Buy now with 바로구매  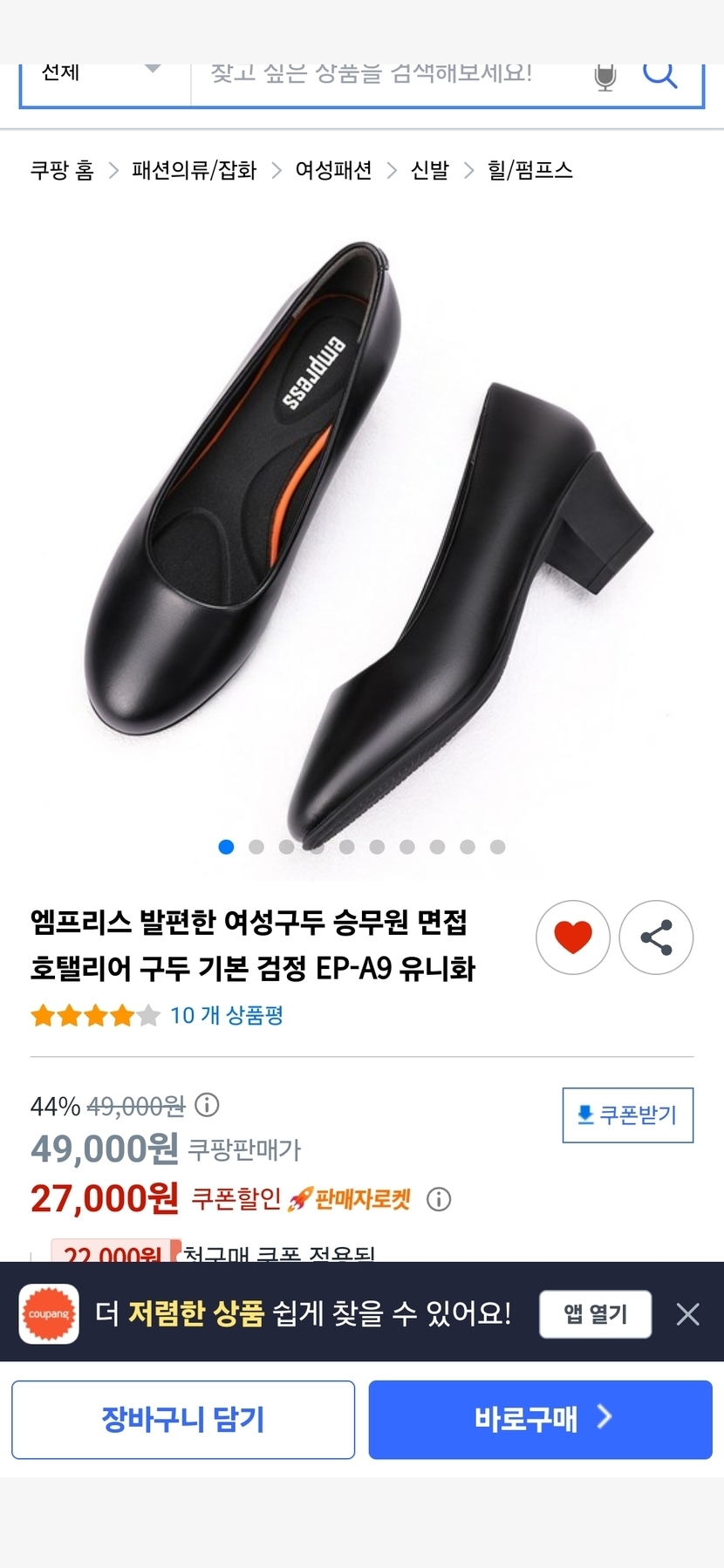[x=540, y=1419]
